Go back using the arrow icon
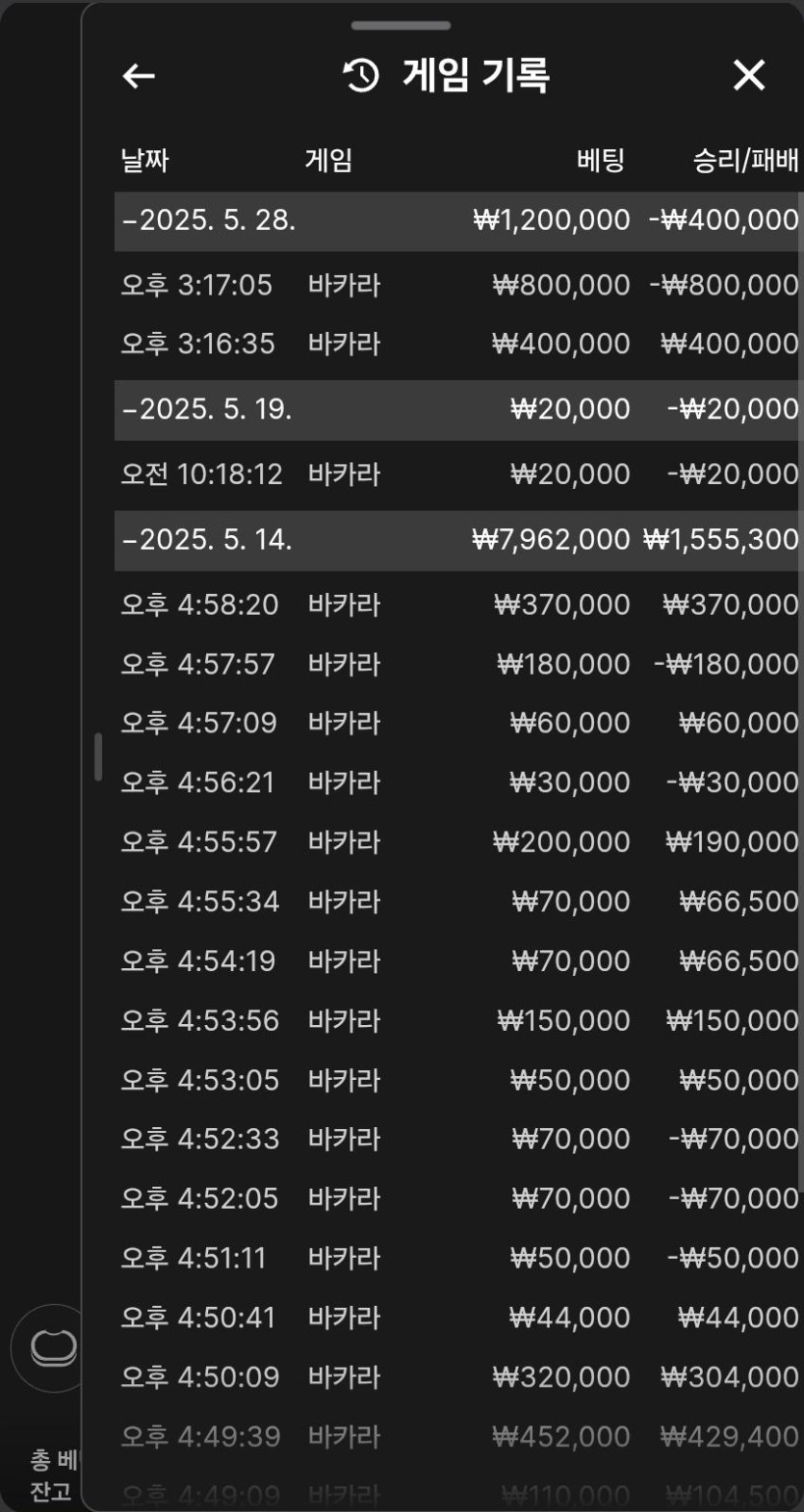This screenshot has width=804, height=1512. (x=139, y=76)
